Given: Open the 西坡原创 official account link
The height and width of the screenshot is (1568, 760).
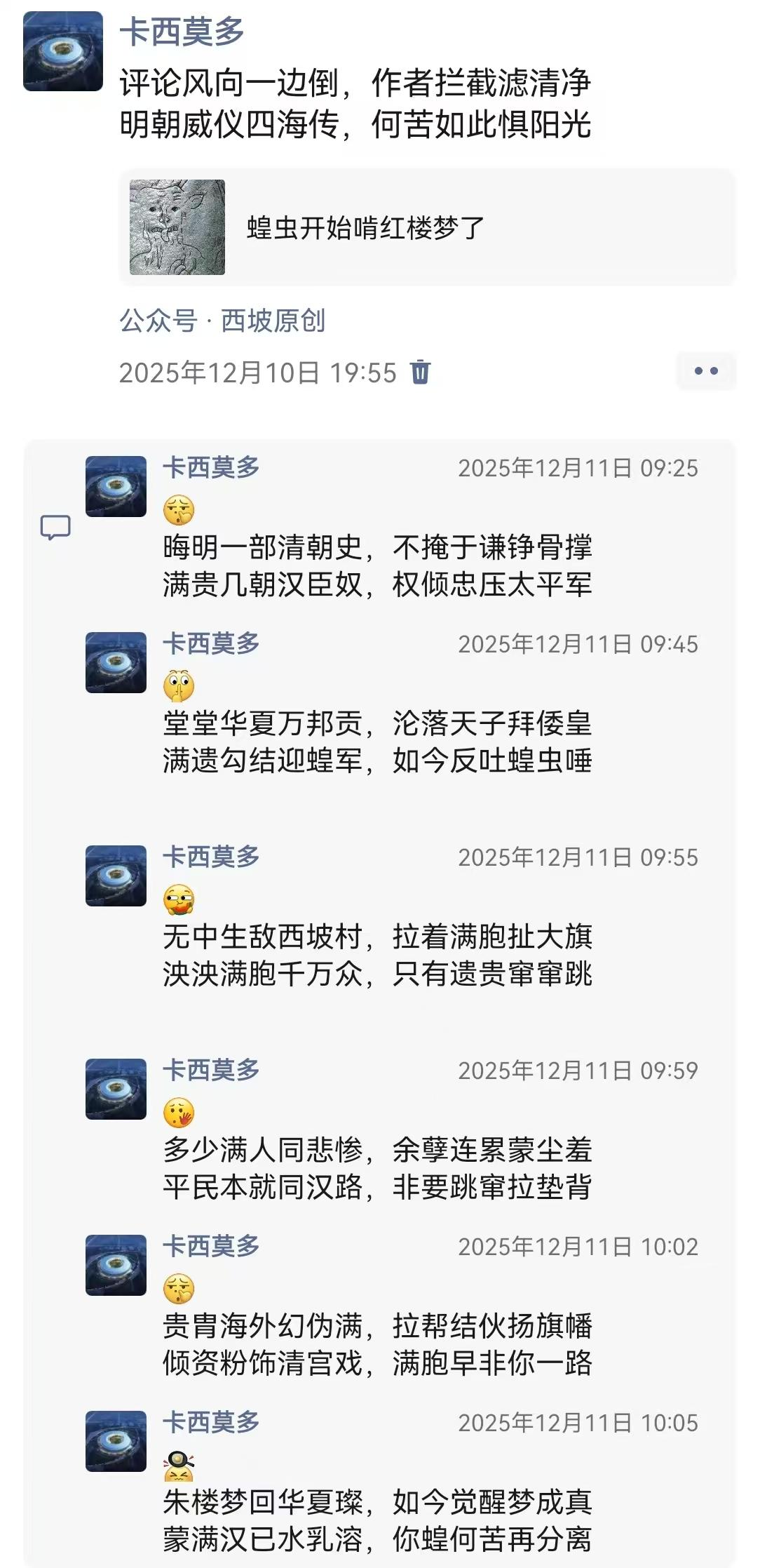Looking at the screenshot, I should point(273,321).
